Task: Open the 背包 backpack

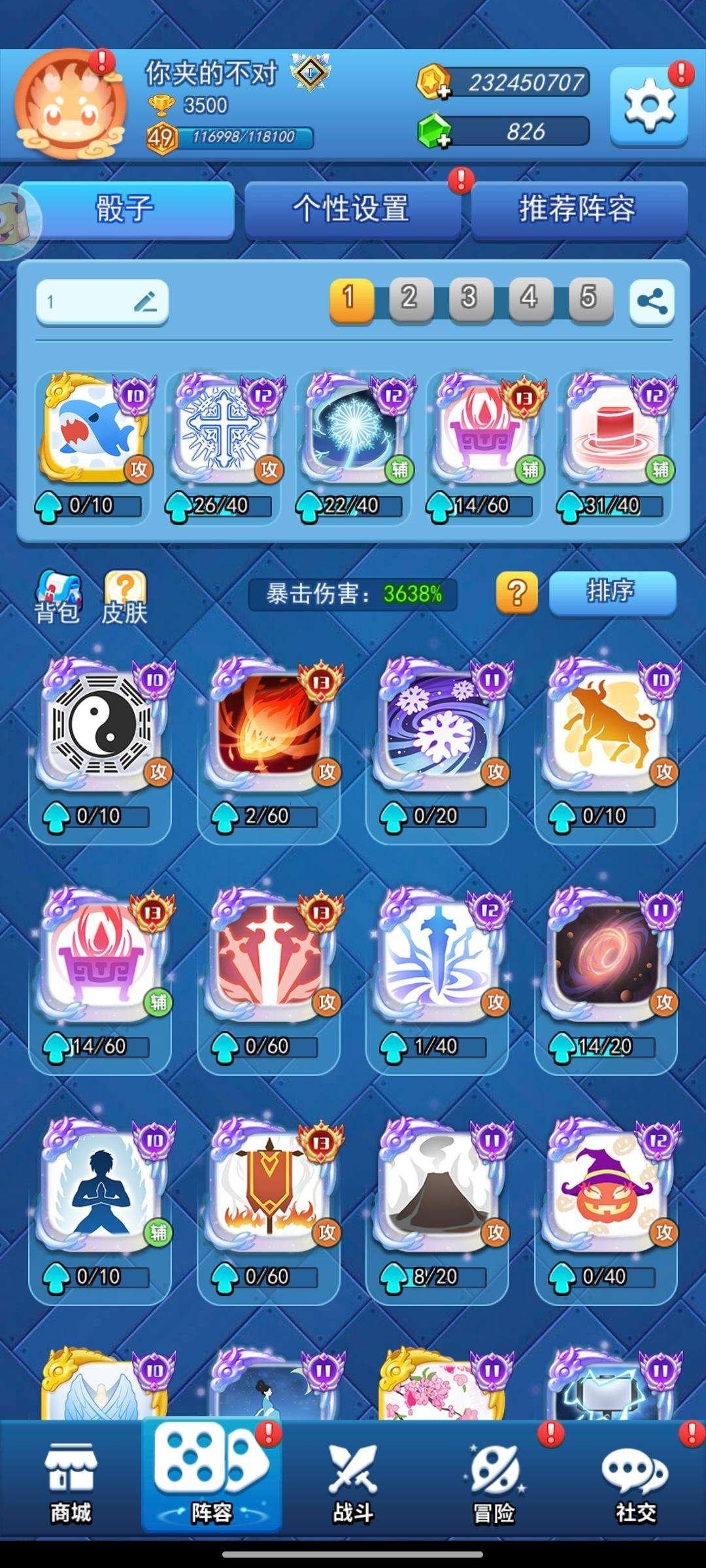Action: click(58, 596)
